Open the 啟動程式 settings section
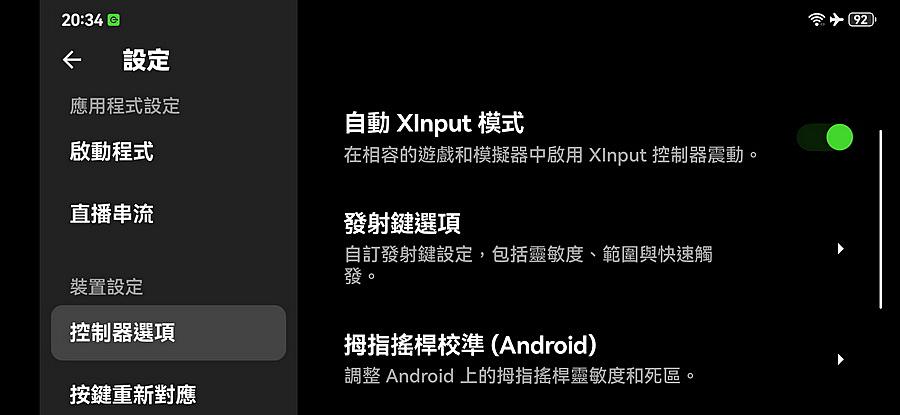The width and height of the screenshot is (900, 415). (111, 152)
